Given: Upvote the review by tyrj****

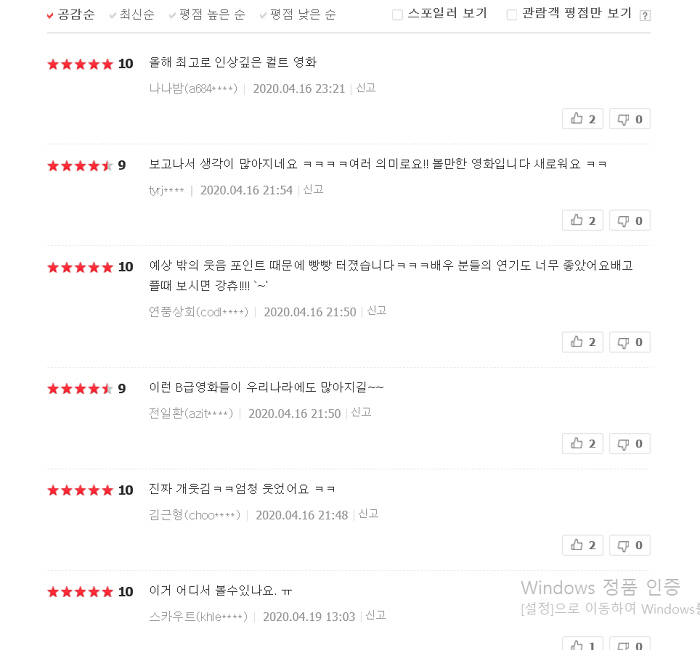Looking at the screenshot, I should (x=582, y=220).
